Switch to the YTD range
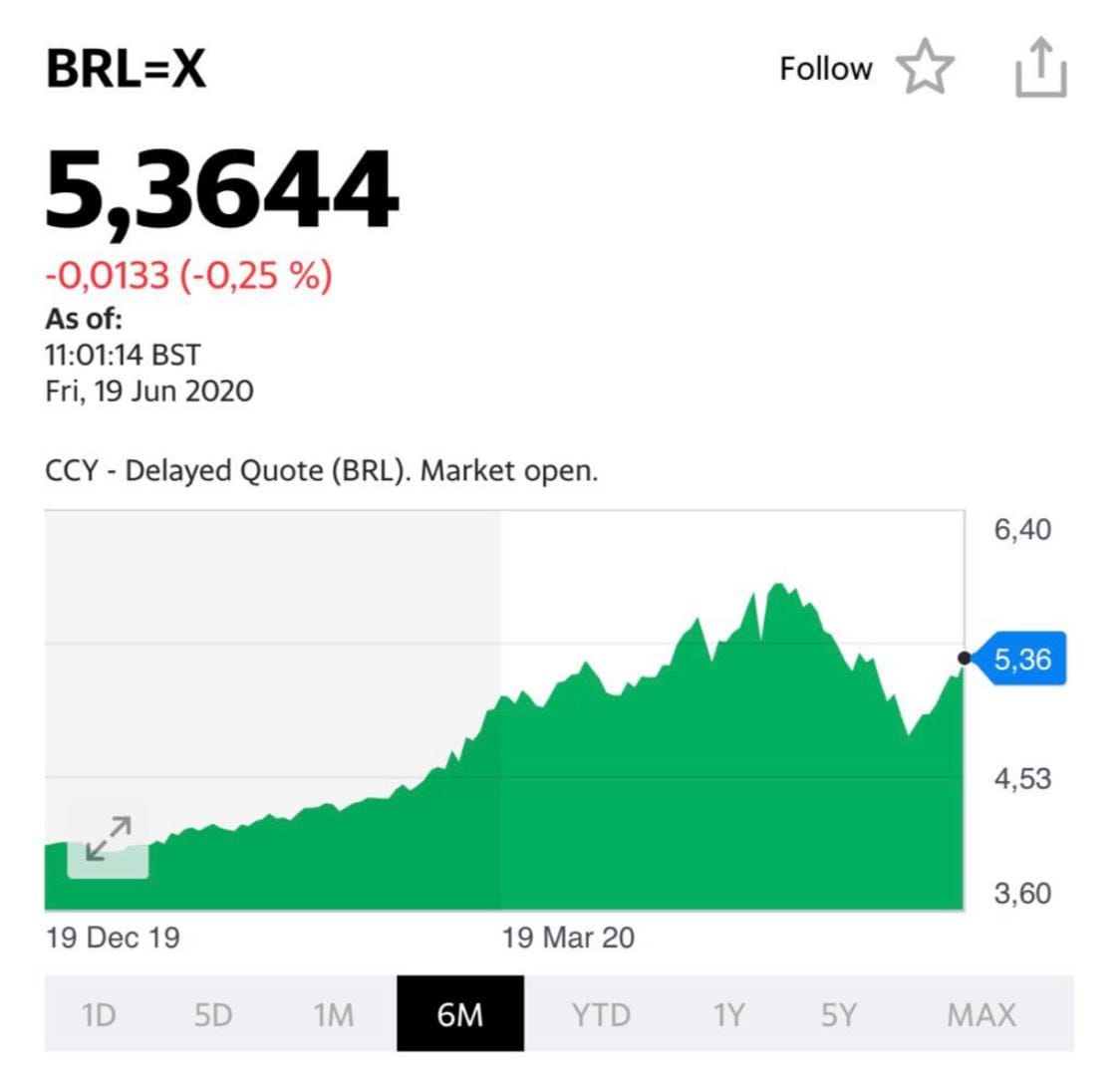 pos(601,1014)
